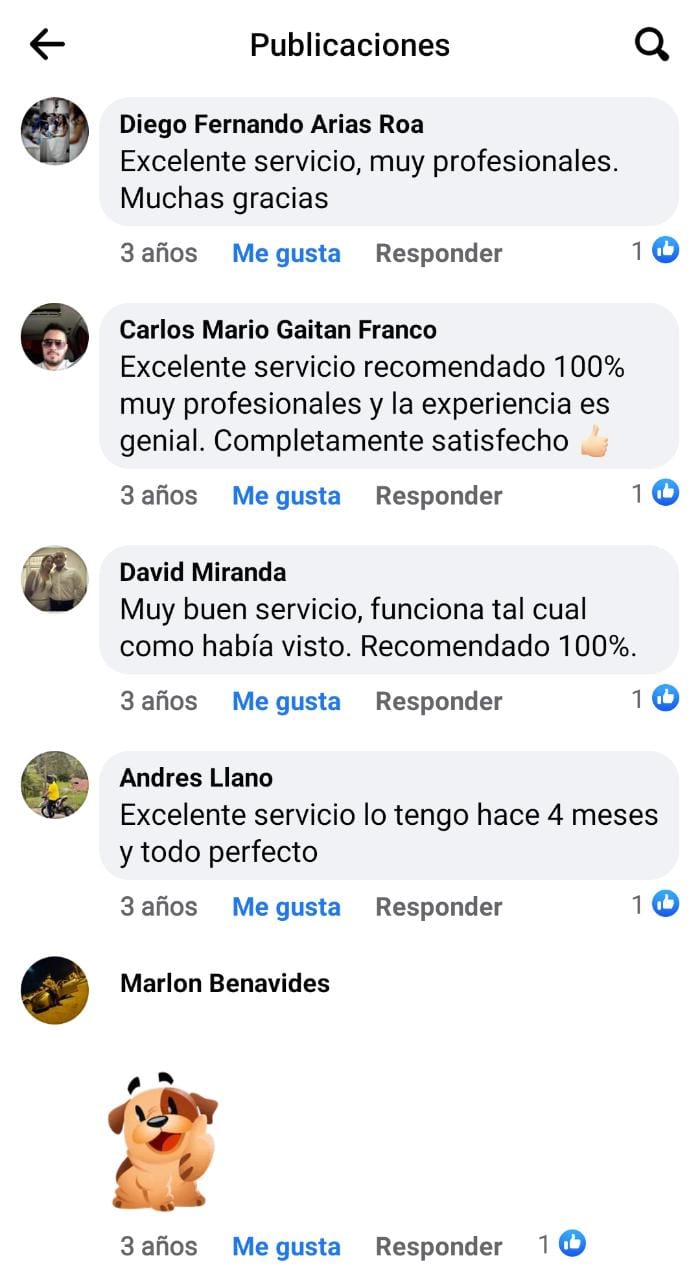View who liked Marlon Benavides's comment
700x1280 pixels.
[x=562, y=1244]
